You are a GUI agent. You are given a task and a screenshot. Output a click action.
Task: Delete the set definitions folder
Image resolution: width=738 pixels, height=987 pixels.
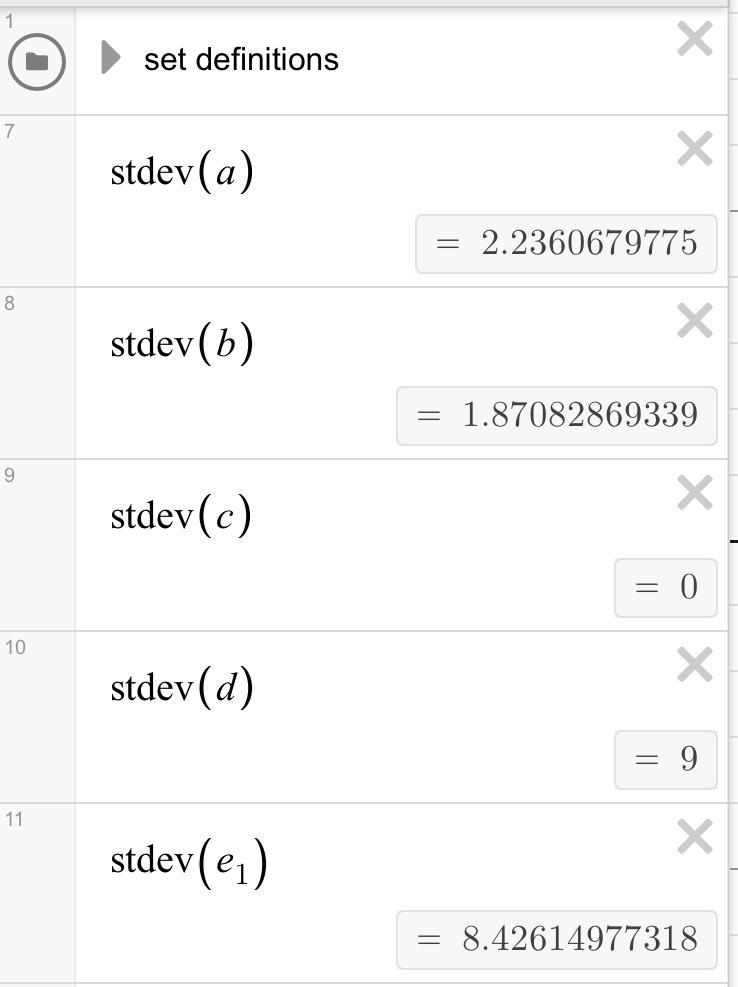[694, 40]
